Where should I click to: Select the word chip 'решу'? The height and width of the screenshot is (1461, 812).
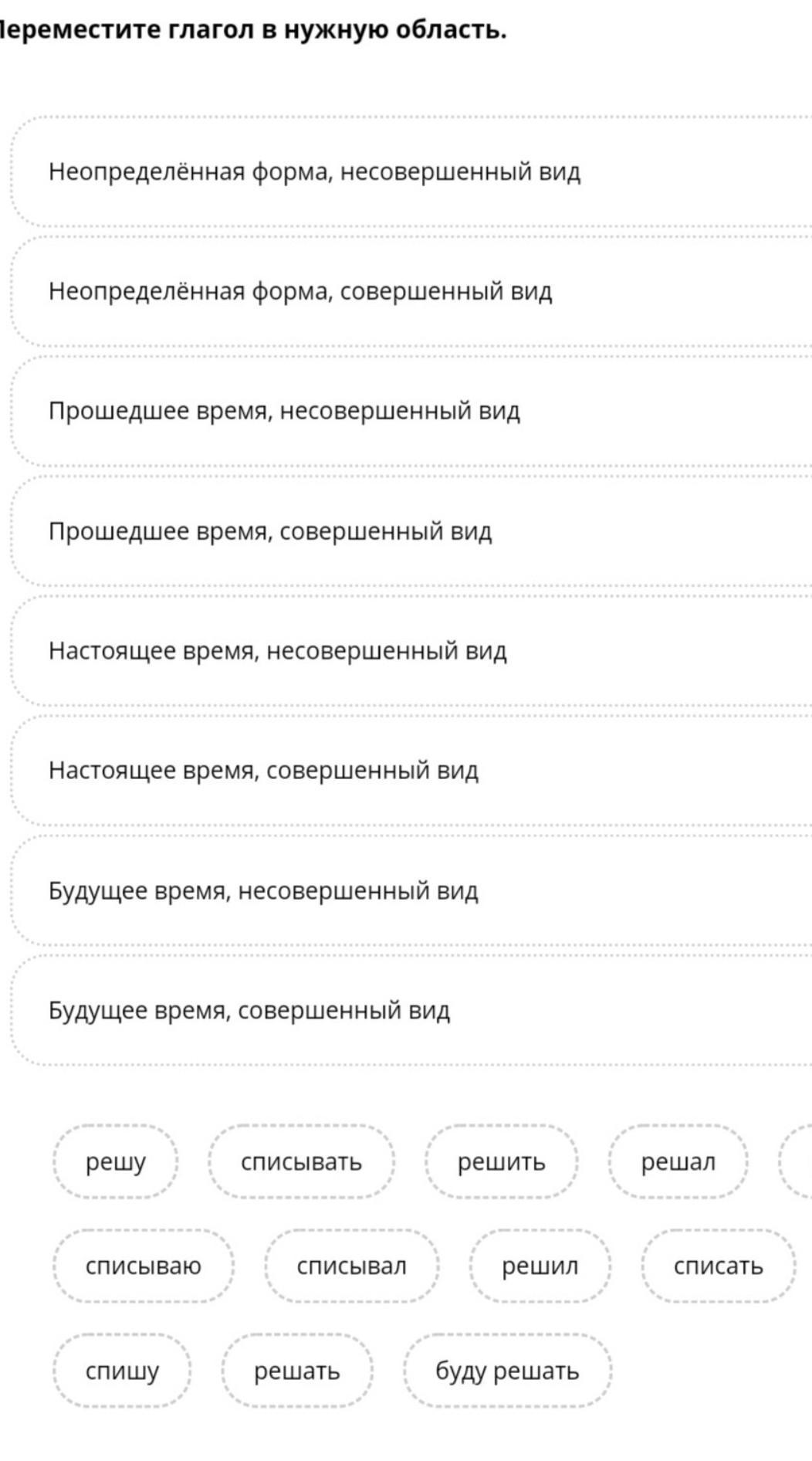[x=116, y=1161]
